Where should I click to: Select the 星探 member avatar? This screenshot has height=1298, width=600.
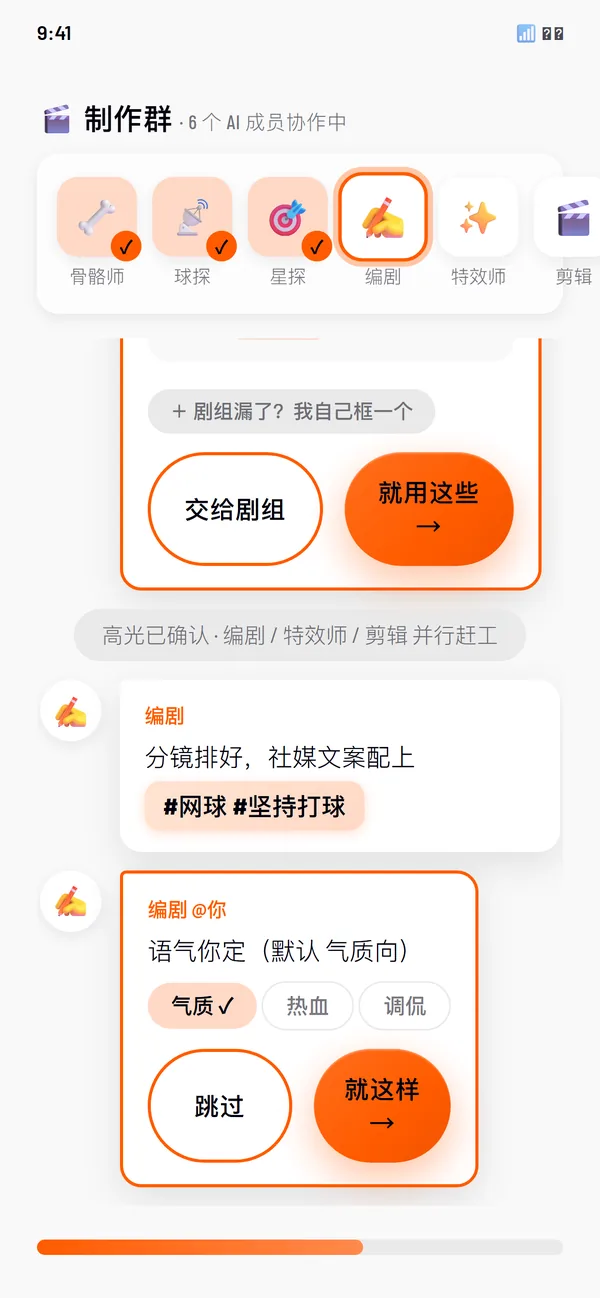pos(288,217)
